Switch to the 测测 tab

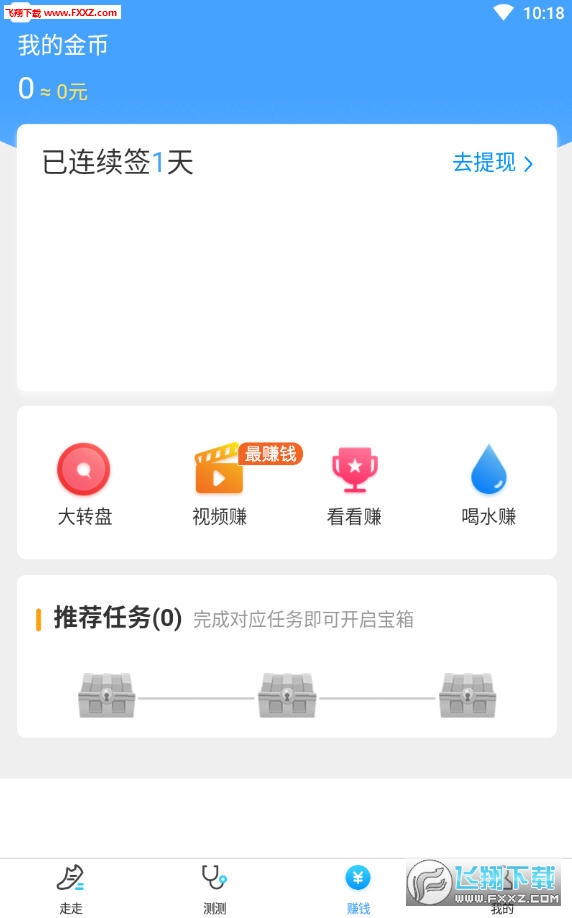coord(214,889)
